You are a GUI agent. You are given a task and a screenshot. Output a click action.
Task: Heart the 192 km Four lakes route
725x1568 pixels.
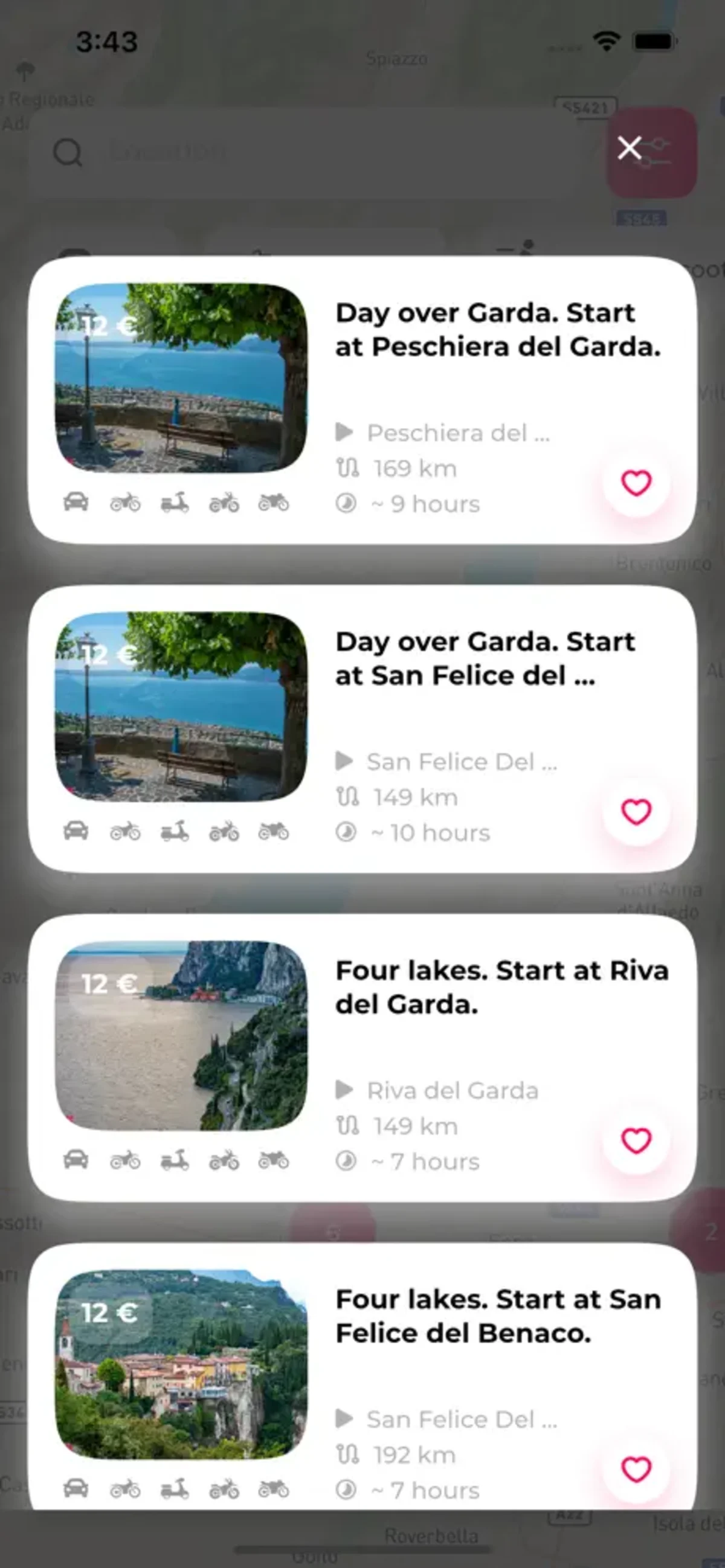point(636,1470)
